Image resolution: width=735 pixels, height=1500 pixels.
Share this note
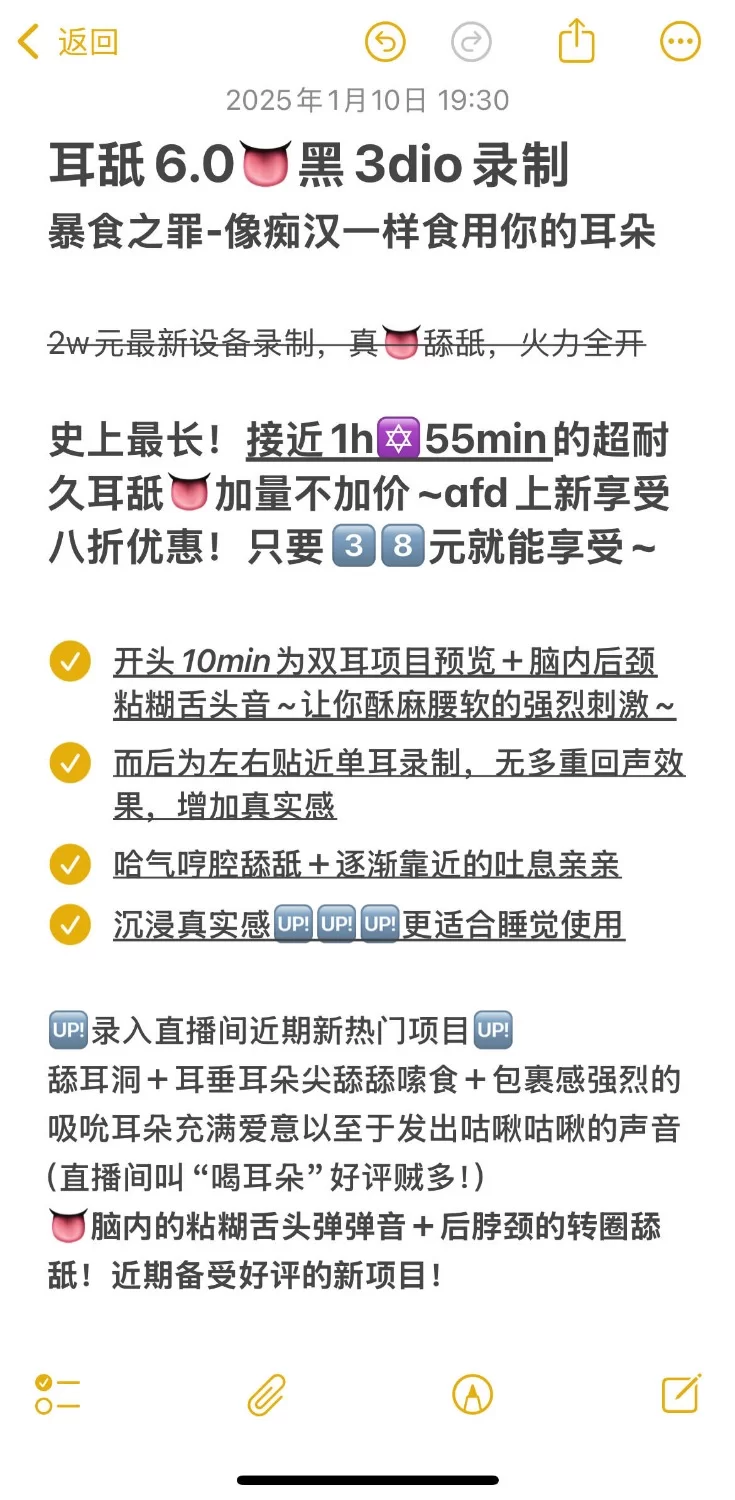(x=576, y=42)
